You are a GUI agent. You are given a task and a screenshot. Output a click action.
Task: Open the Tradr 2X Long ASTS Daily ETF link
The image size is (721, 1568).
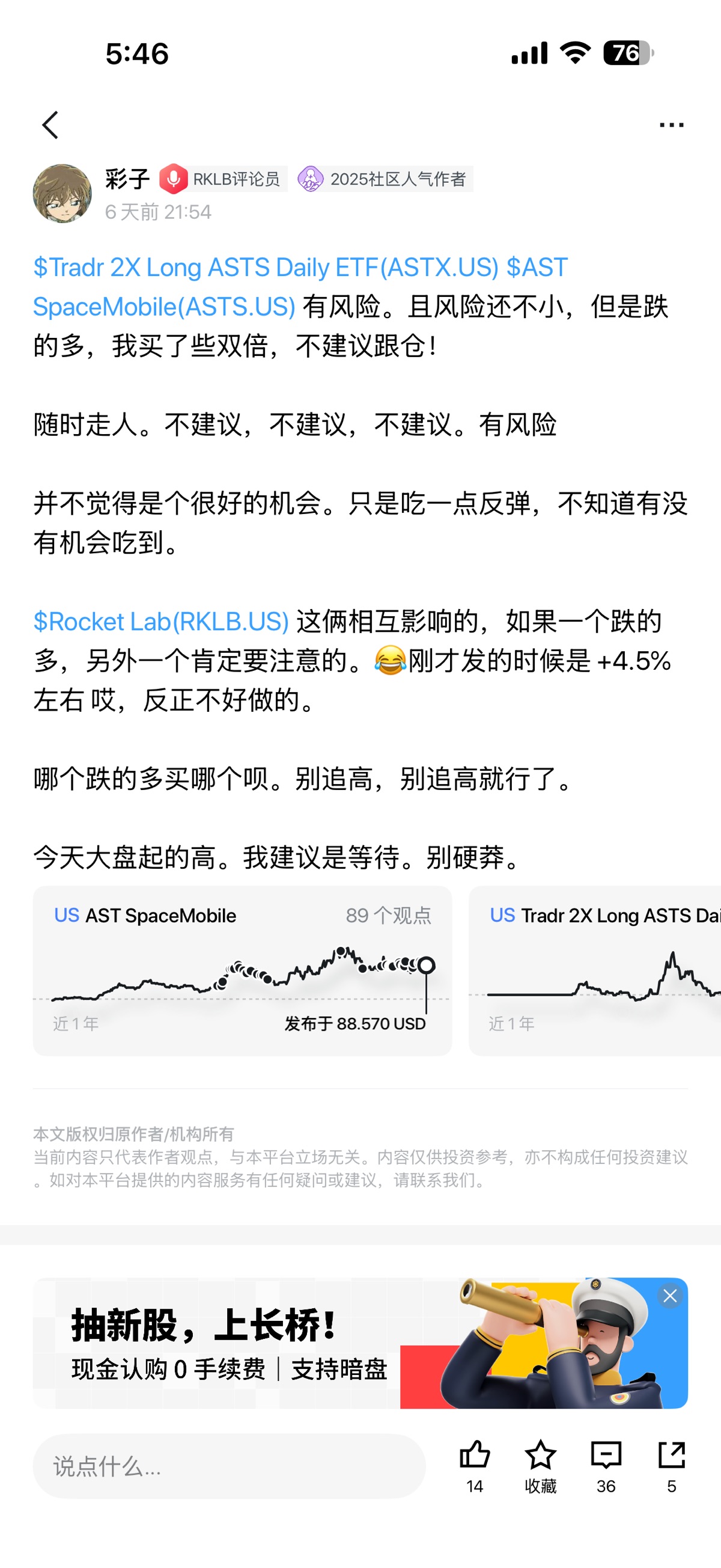[x=266, y=268]
